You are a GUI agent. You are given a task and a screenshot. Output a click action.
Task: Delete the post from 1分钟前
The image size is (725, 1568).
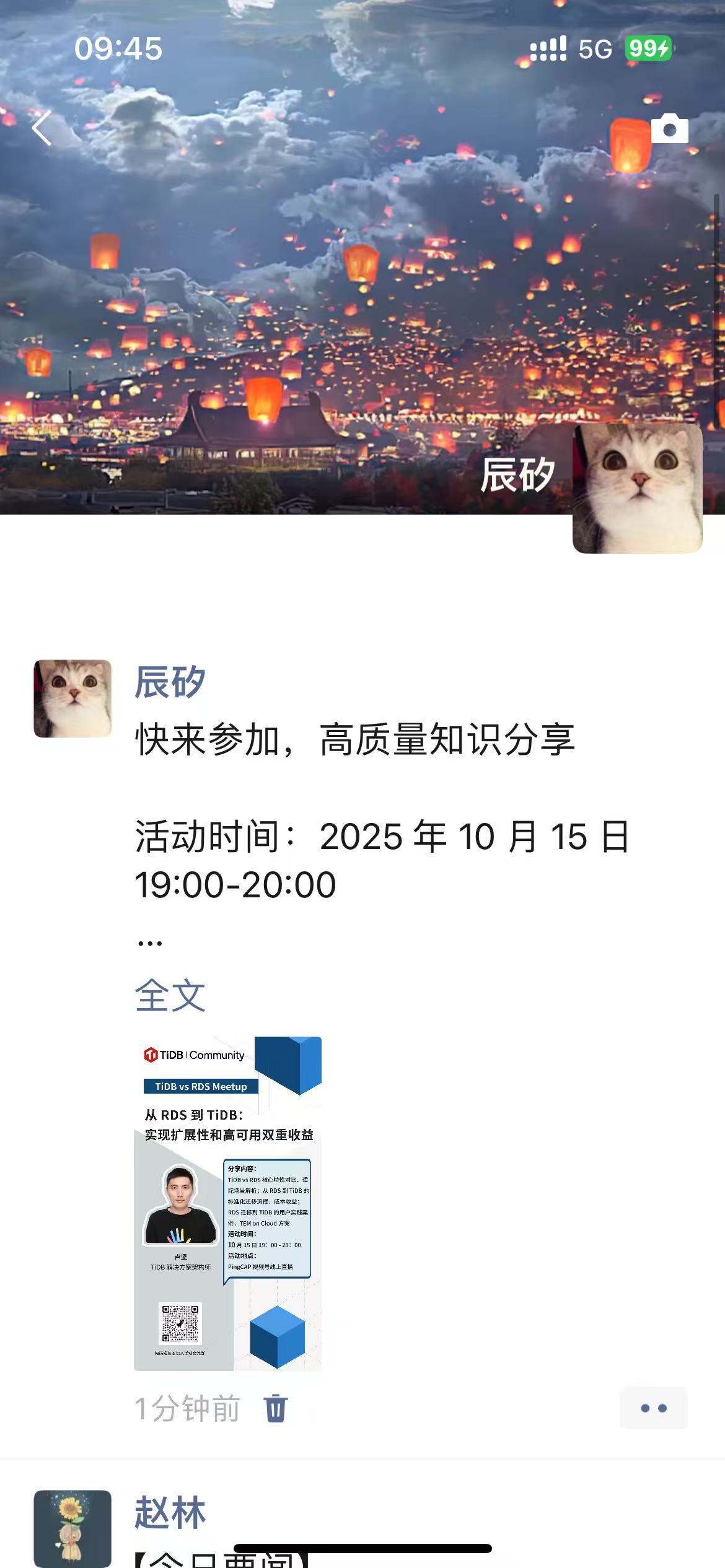pyautogui.click(x=276, y=1408)
